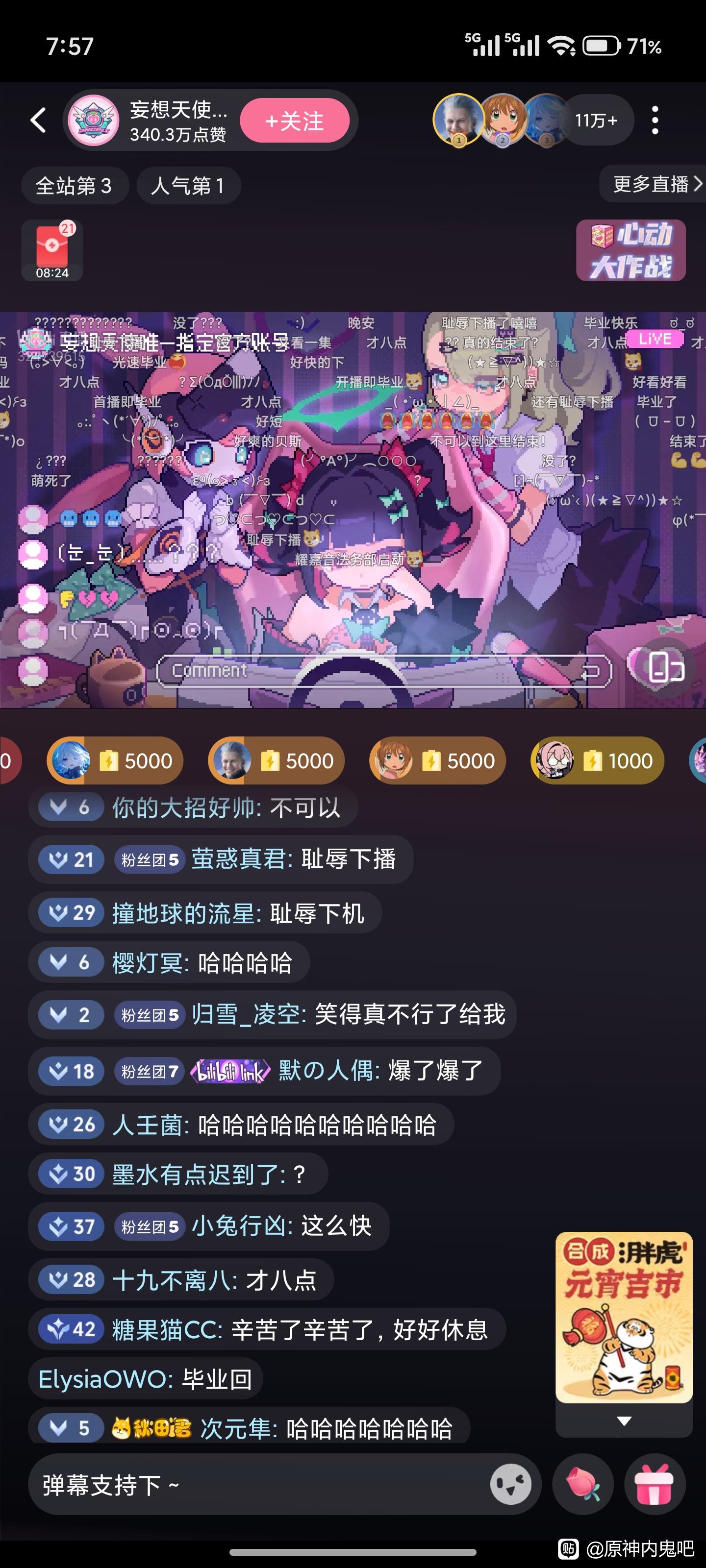Open the emoji picker in comment bar
This screenshot has height=1568, width=706.
click(x=510, y=1485)
